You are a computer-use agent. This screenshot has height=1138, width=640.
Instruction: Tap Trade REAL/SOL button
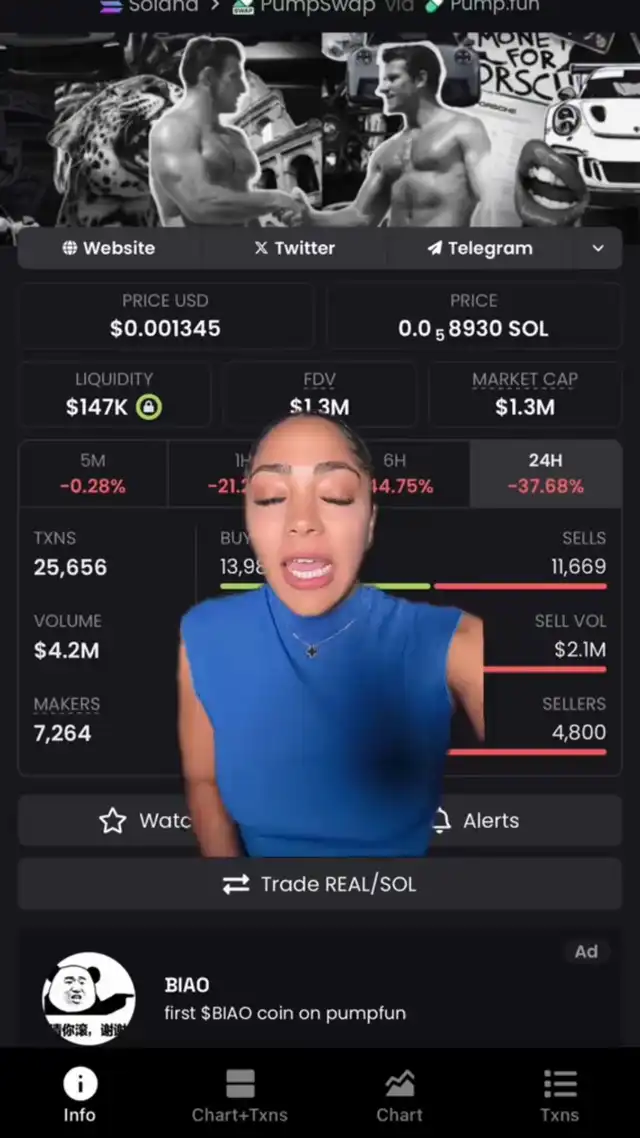tap(320, 884)
